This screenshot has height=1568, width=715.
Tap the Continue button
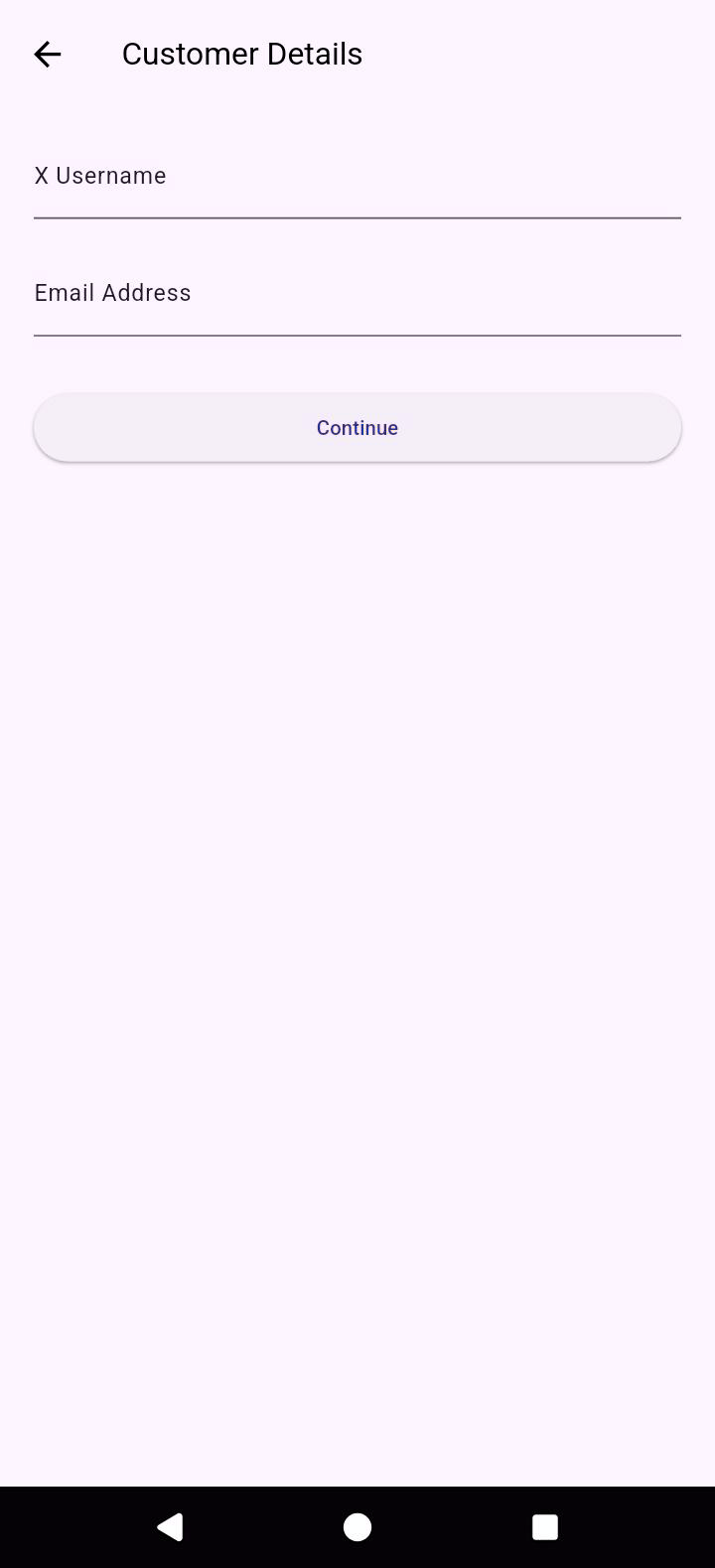(x=357, y=428)
